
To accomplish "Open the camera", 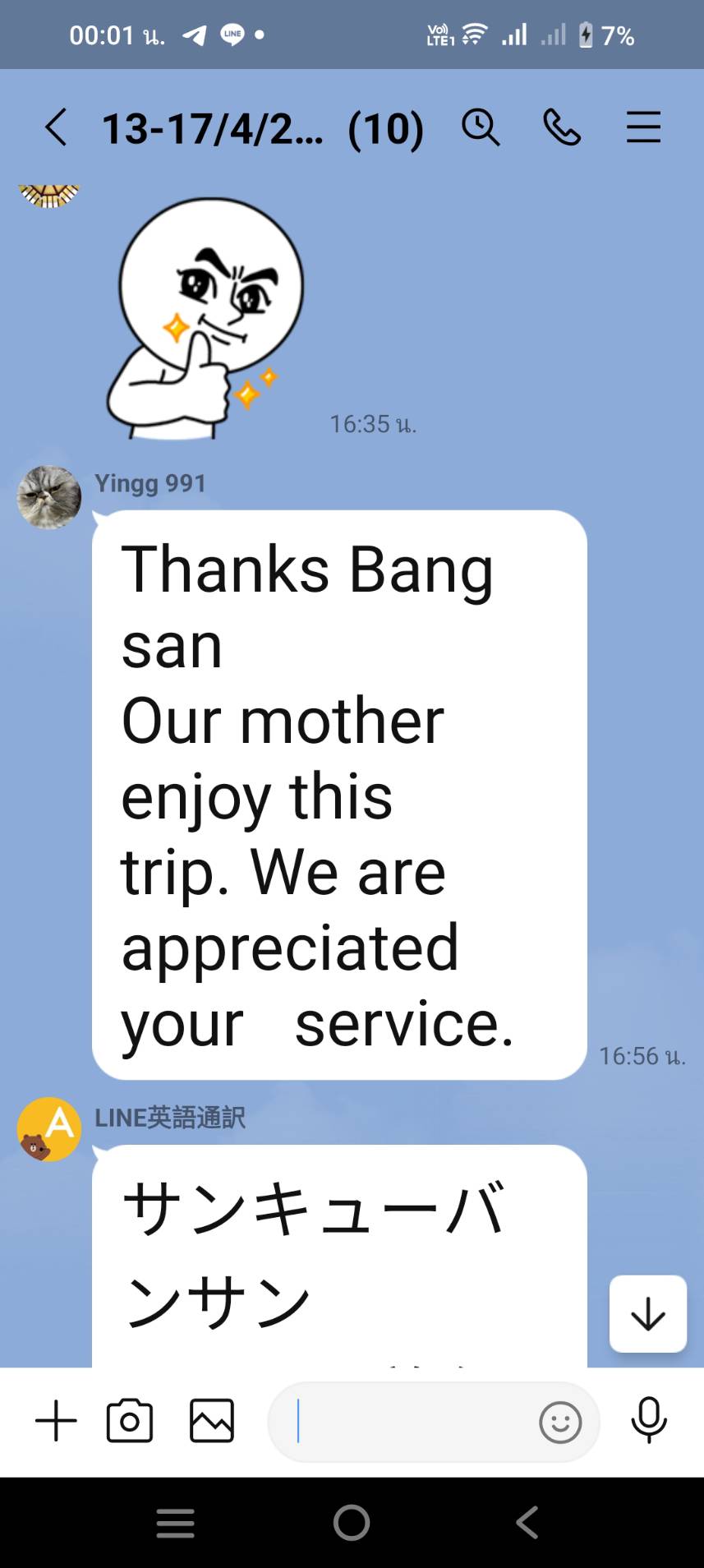I will [x=130, y=1421].
